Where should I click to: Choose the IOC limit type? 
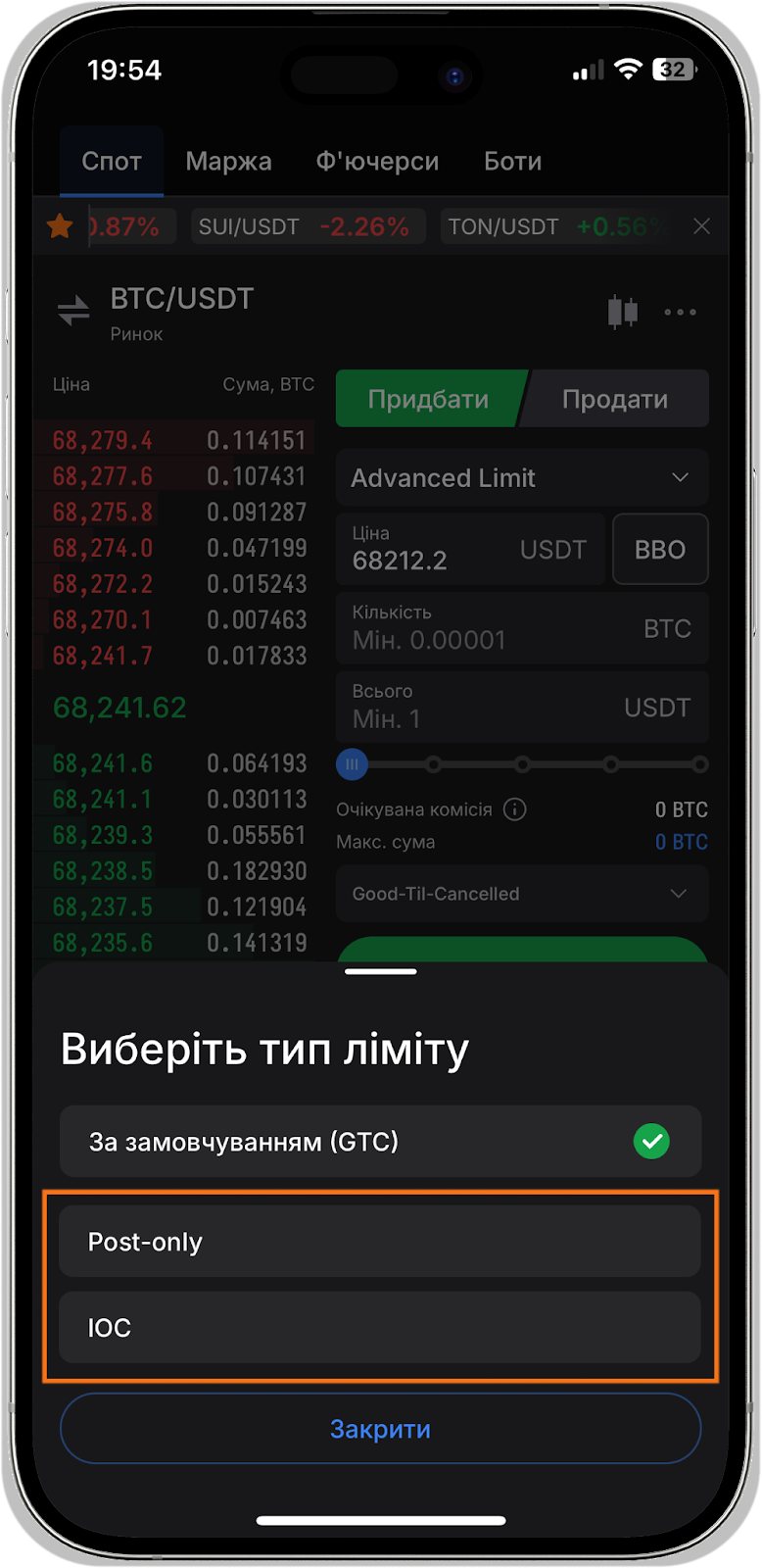pyautogui.click(x=380, y=1328)
